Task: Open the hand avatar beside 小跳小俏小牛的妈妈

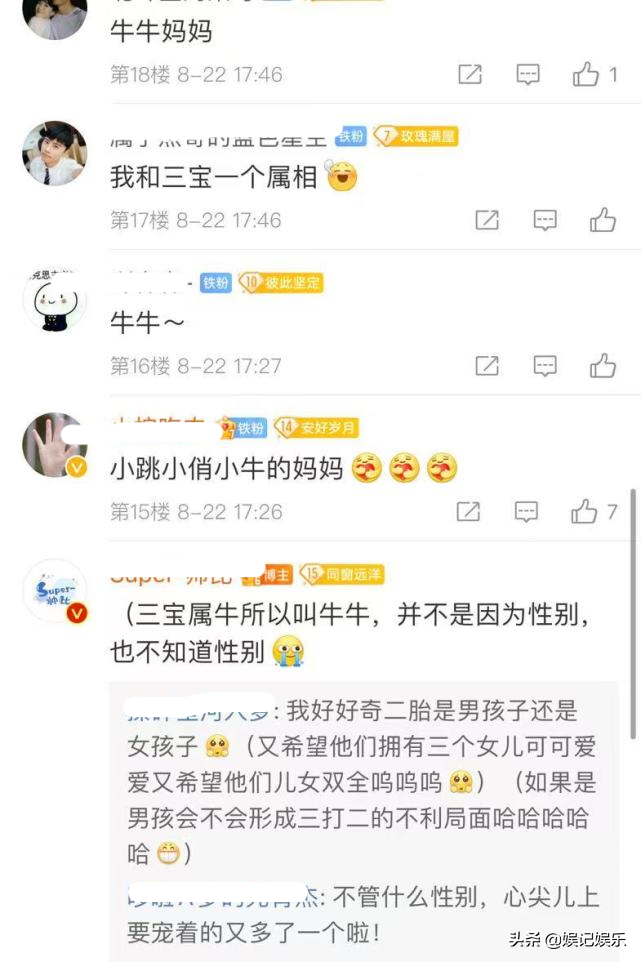Action: pos(54,444)
